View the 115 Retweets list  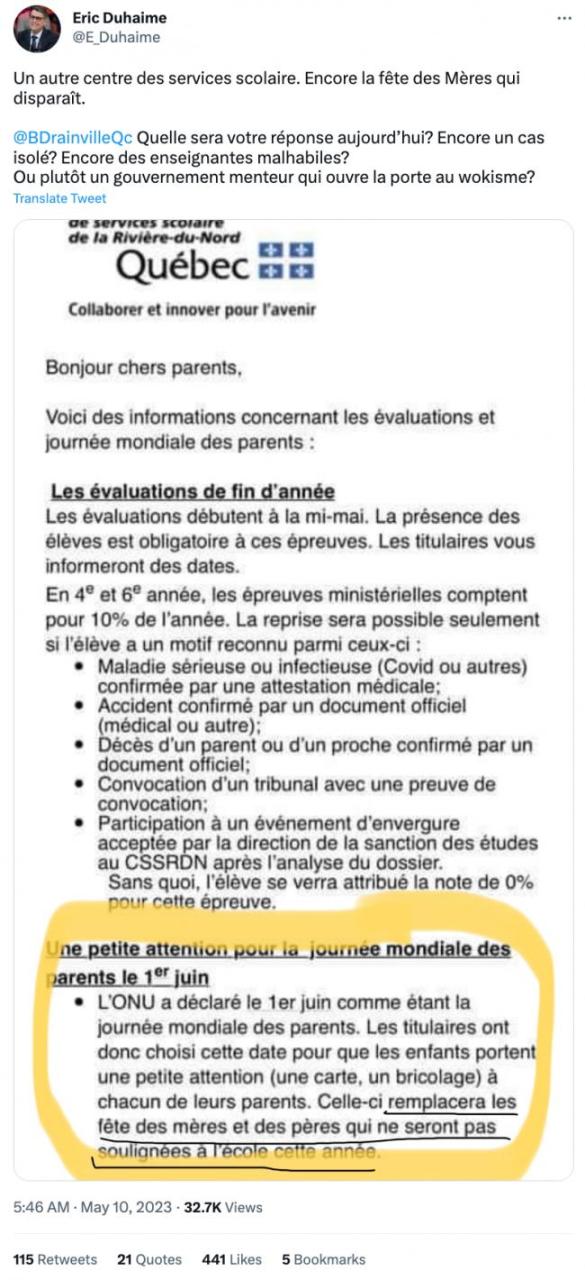[55, 1259]
